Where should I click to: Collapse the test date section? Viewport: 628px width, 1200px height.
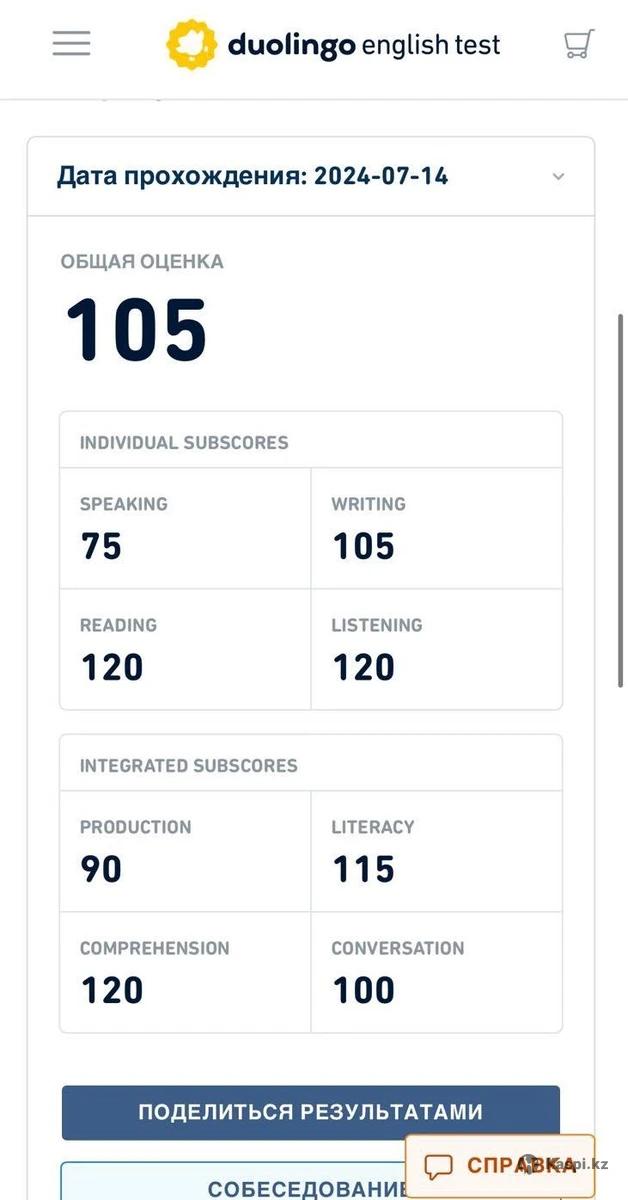click(558, 177)
